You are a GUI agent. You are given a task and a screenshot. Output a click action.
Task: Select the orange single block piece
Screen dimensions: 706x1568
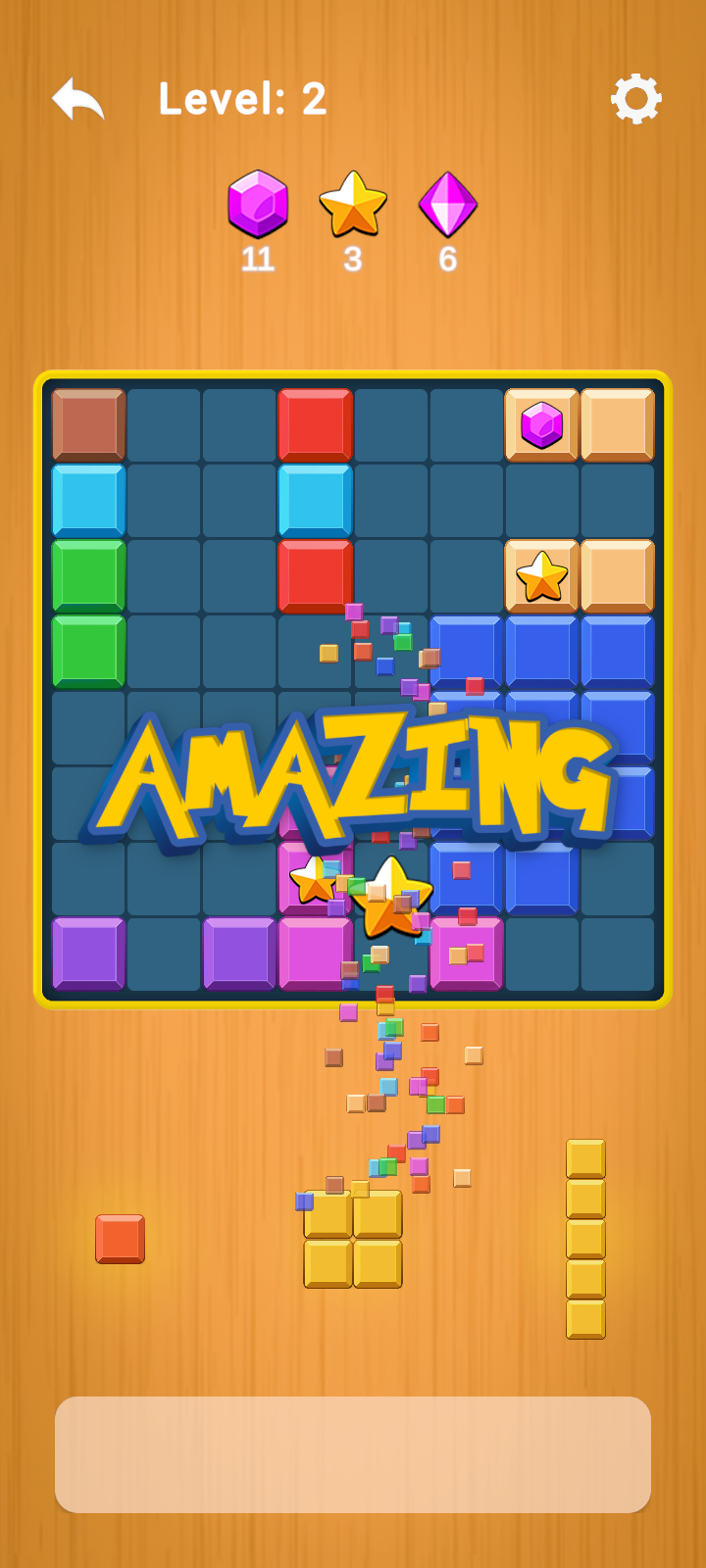(x=120, y=1239)
